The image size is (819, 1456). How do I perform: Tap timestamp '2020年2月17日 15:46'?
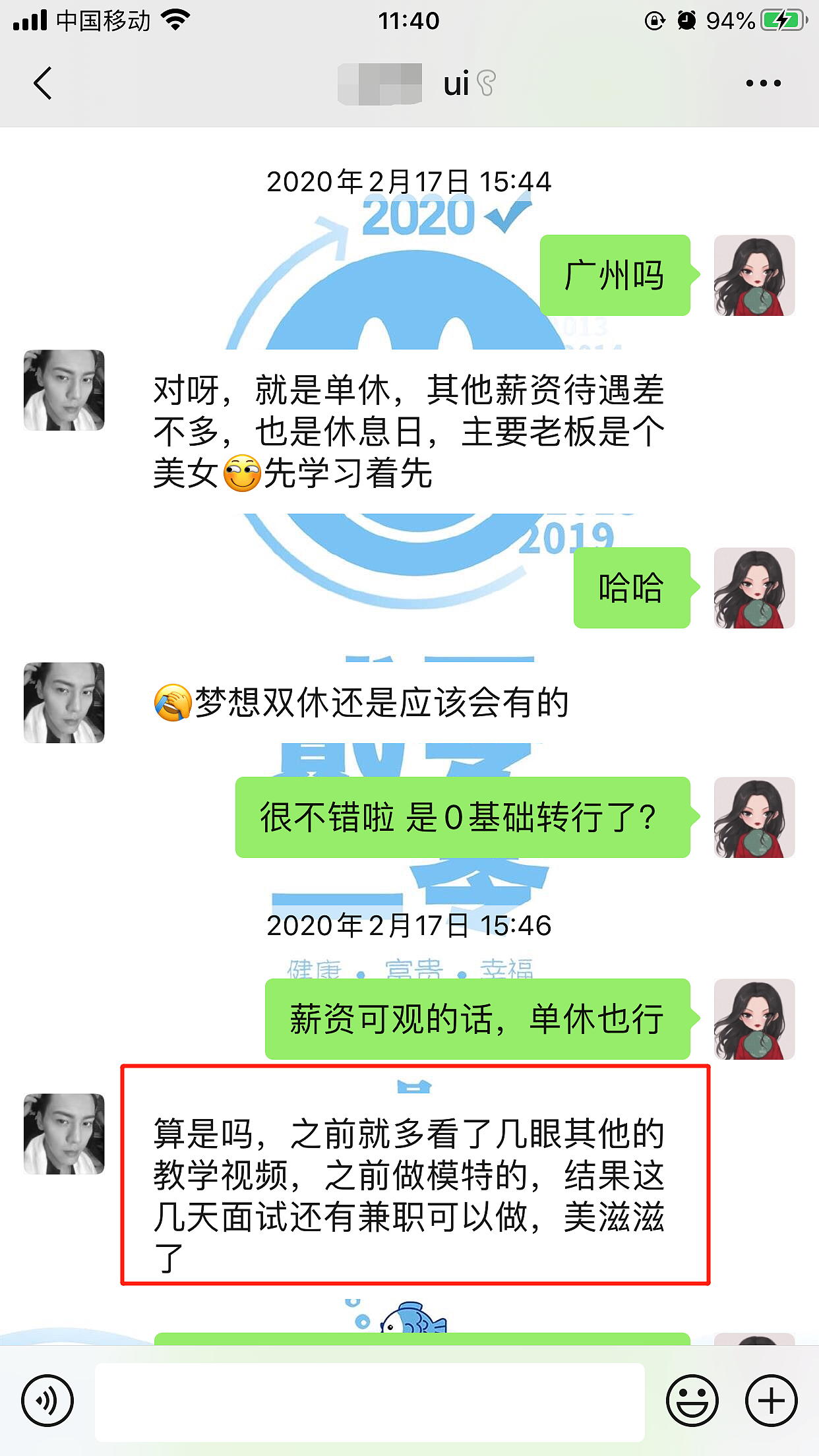[x=409, y=927]
